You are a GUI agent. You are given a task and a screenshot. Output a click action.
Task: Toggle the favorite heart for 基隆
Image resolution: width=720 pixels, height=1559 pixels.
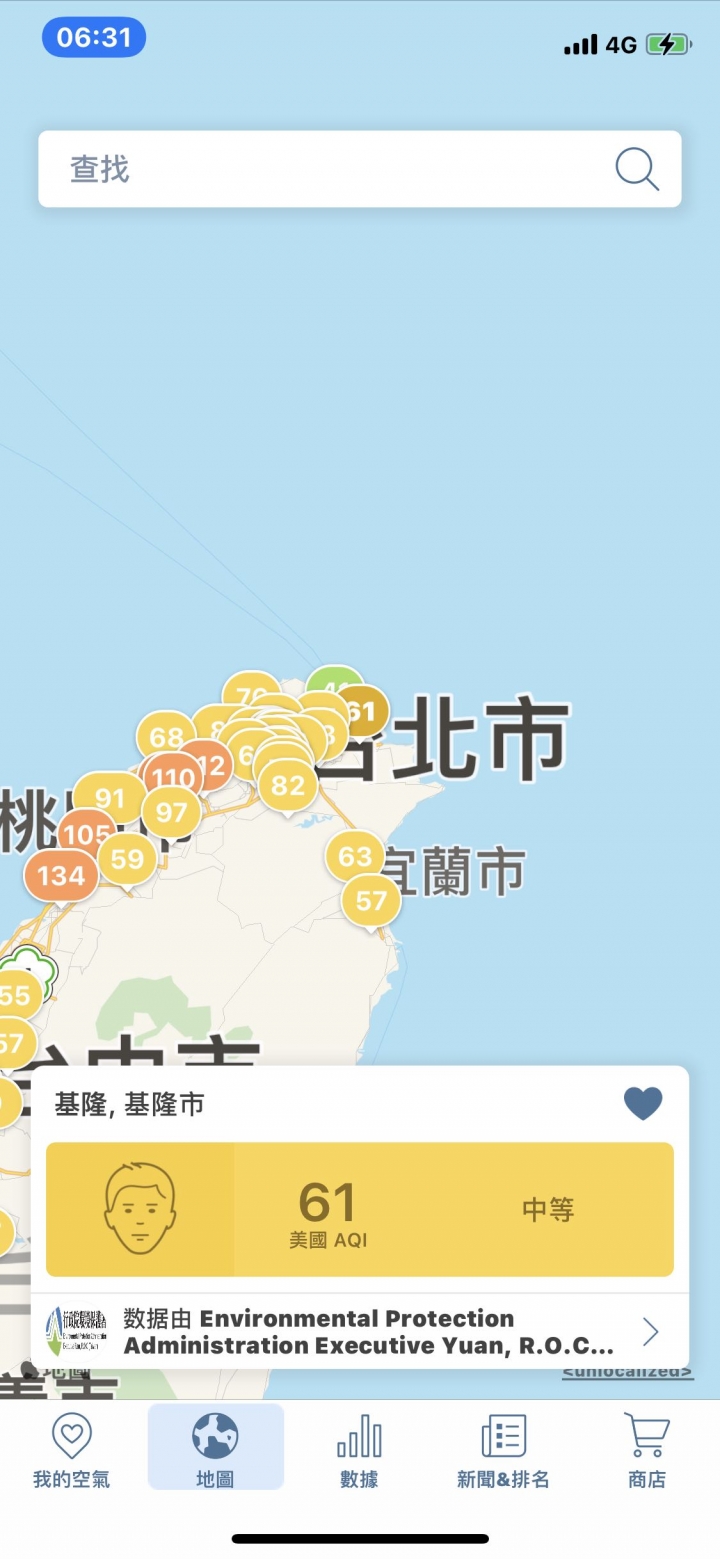643,1104
